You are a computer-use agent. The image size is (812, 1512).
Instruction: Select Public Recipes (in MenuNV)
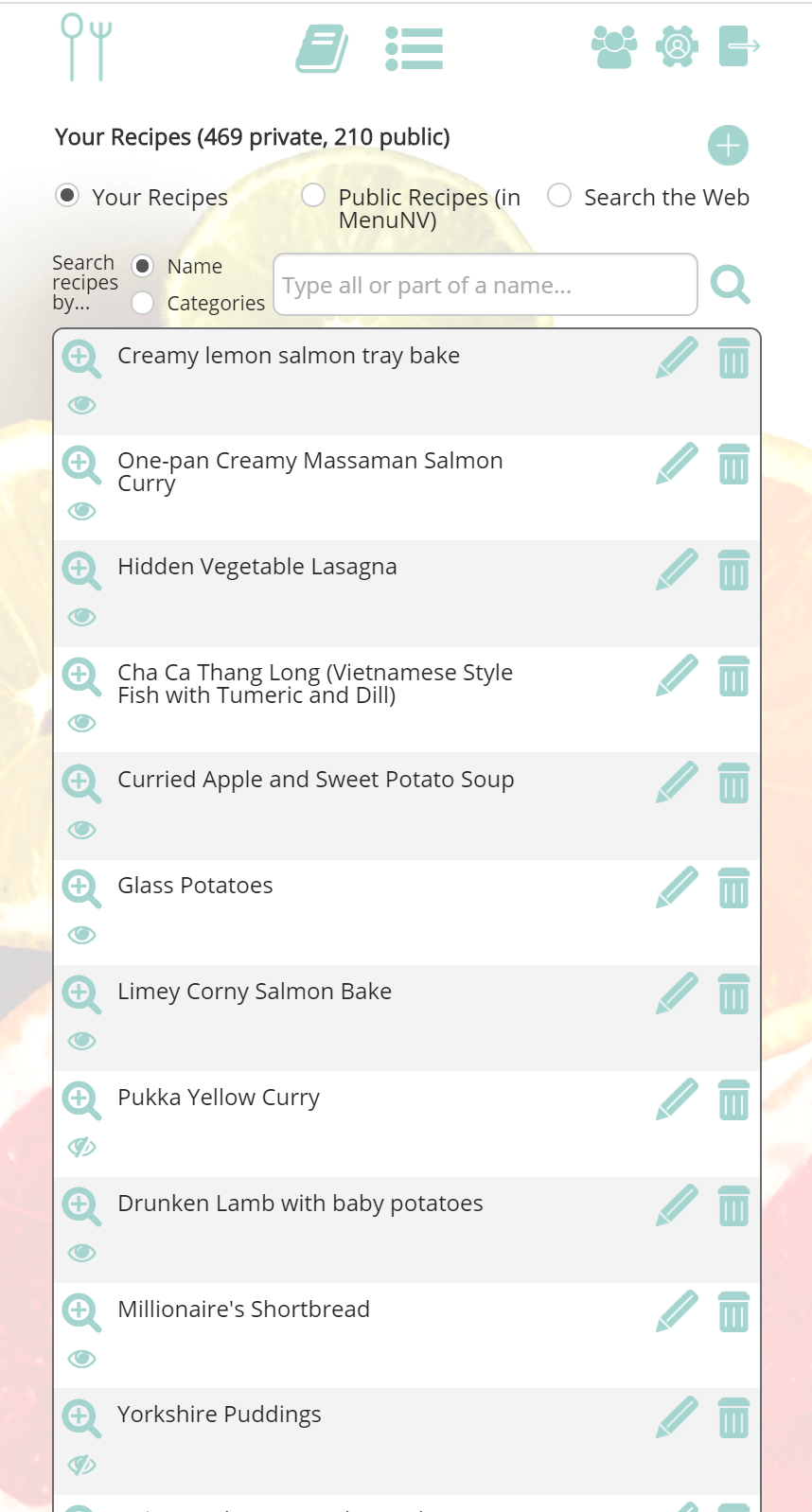313,196
